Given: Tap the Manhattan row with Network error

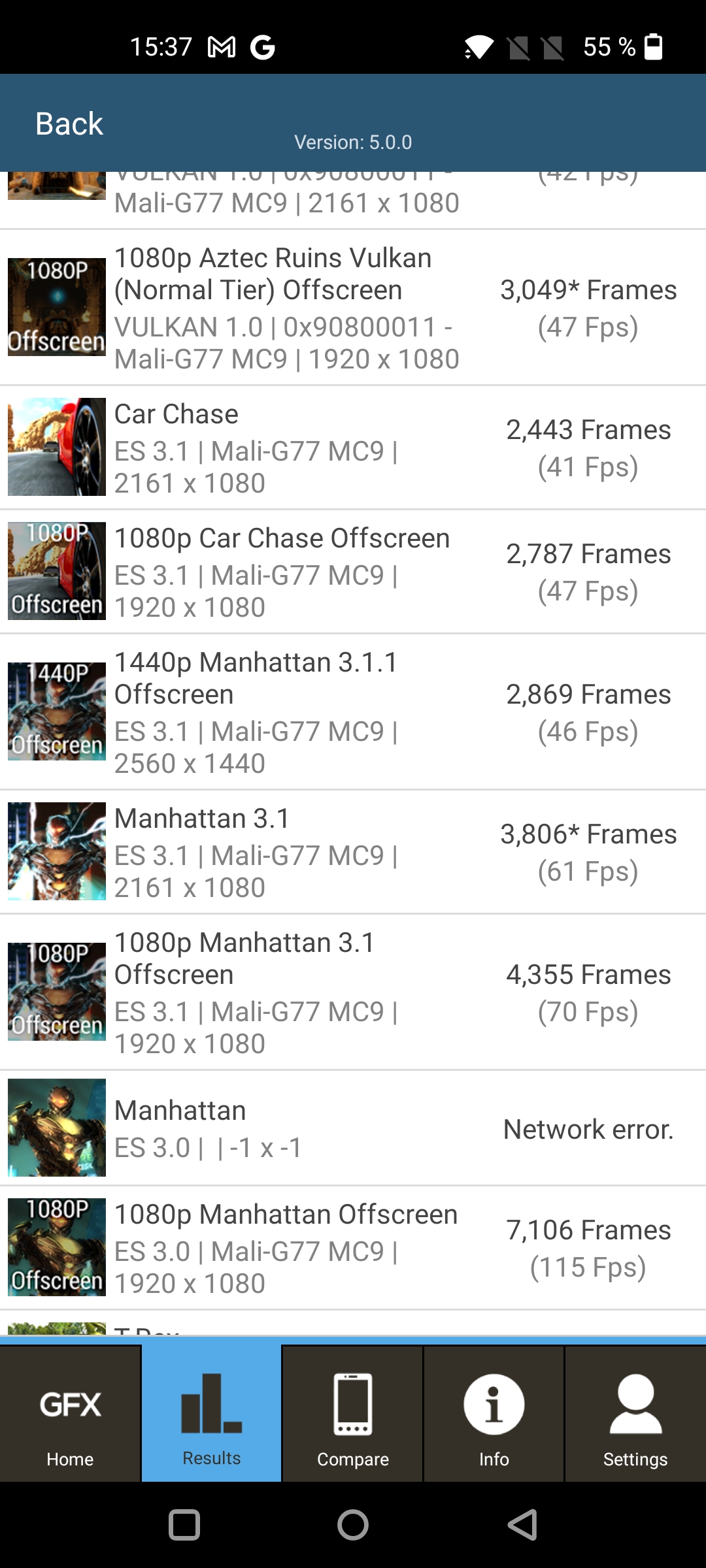Looking at the screenshot, I should (353, 1128).
